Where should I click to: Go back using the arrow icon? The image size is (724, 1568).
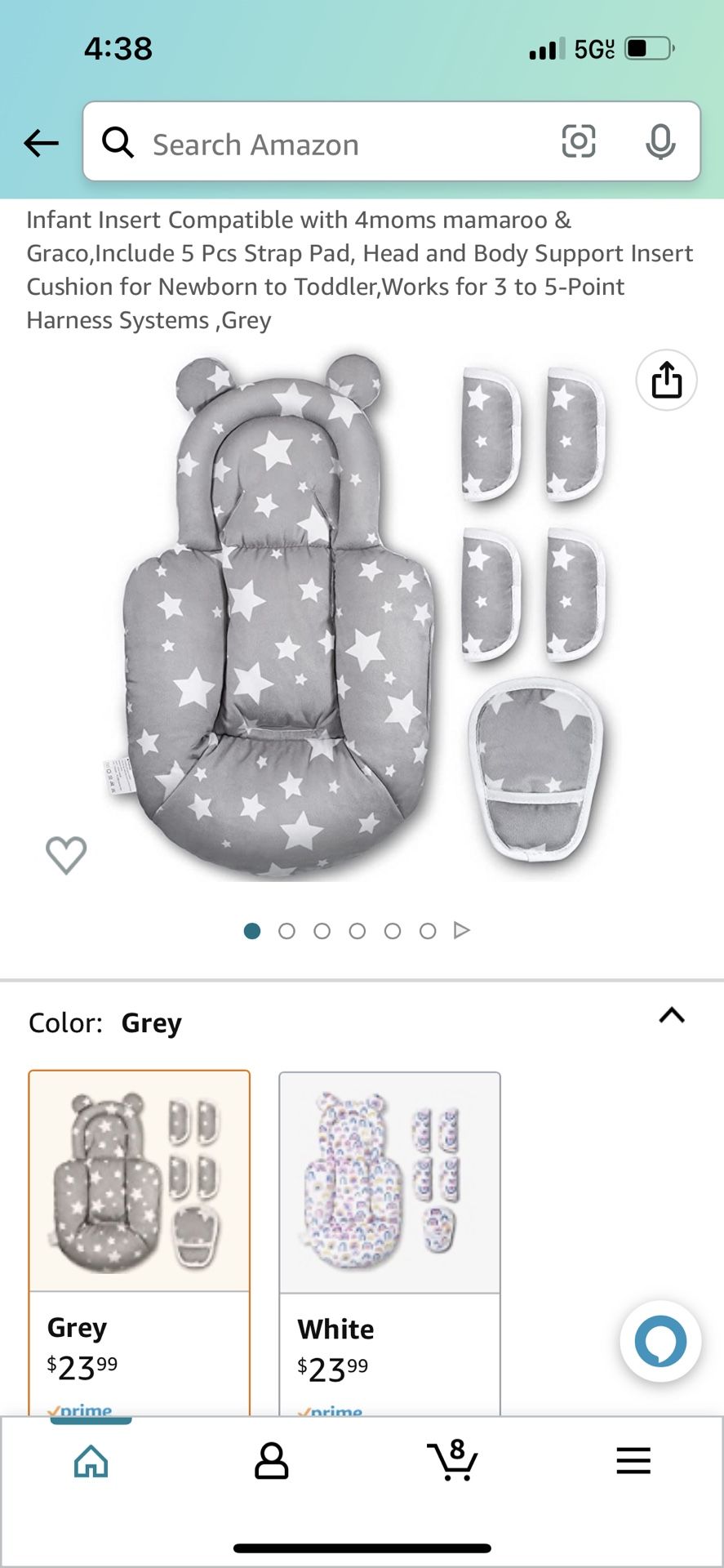[x=41, y=143]
